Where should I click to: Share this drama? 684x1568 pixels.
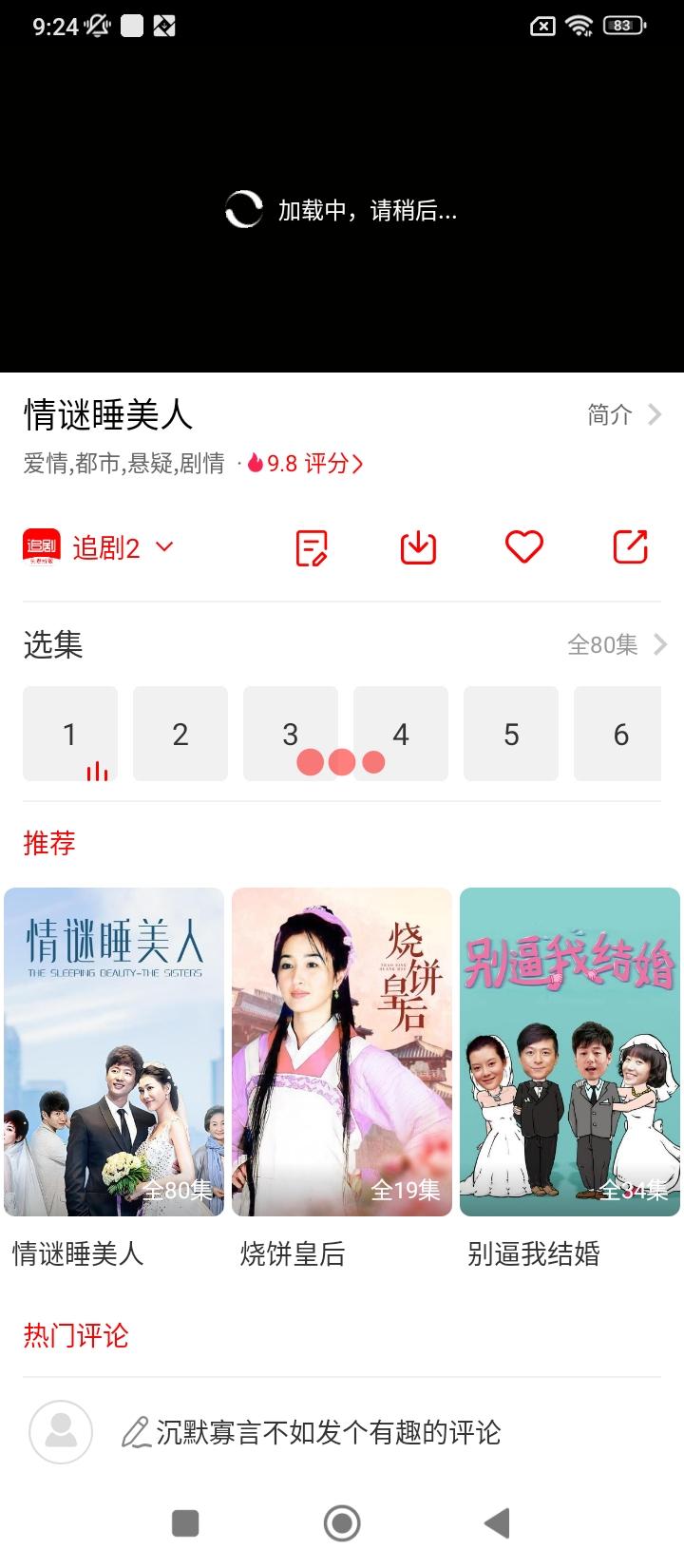click(x=630, y=547)
